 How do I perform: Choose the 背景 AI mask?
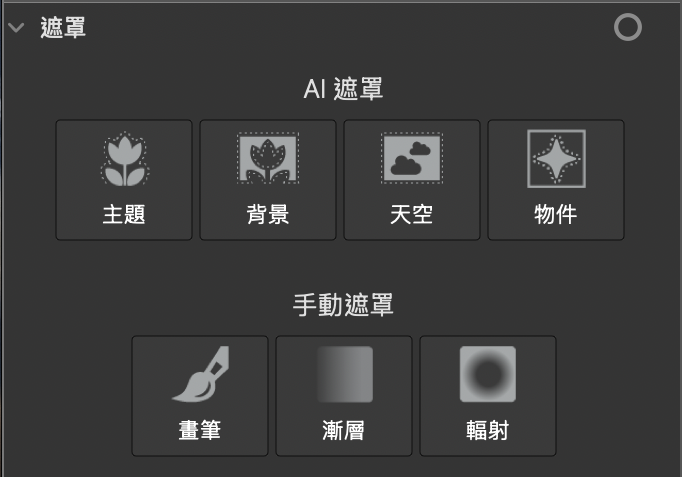coord(267,180)
